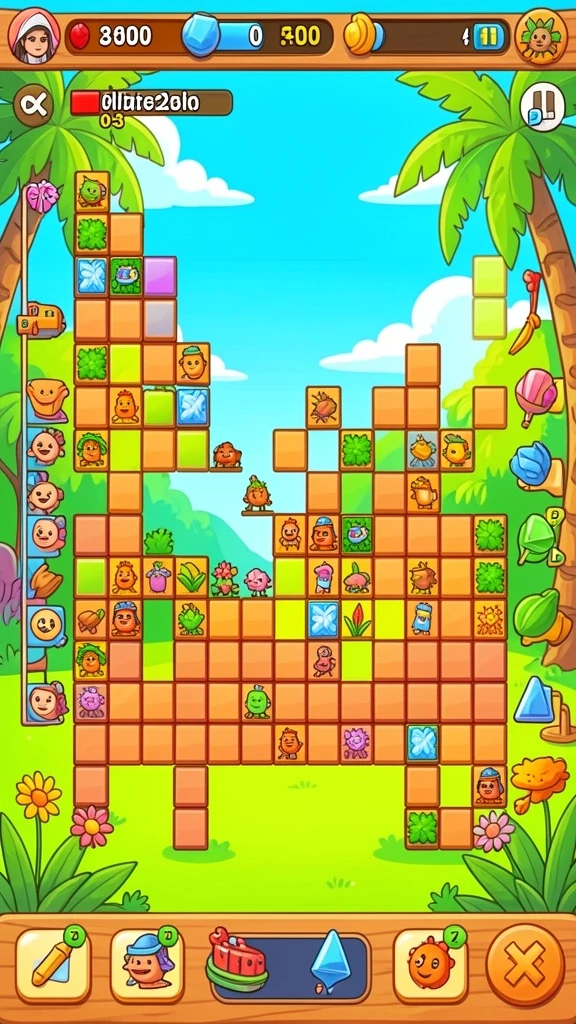Open the pineapple mascot icon in the top bar

pyautogui.click(x=541, y=37)
